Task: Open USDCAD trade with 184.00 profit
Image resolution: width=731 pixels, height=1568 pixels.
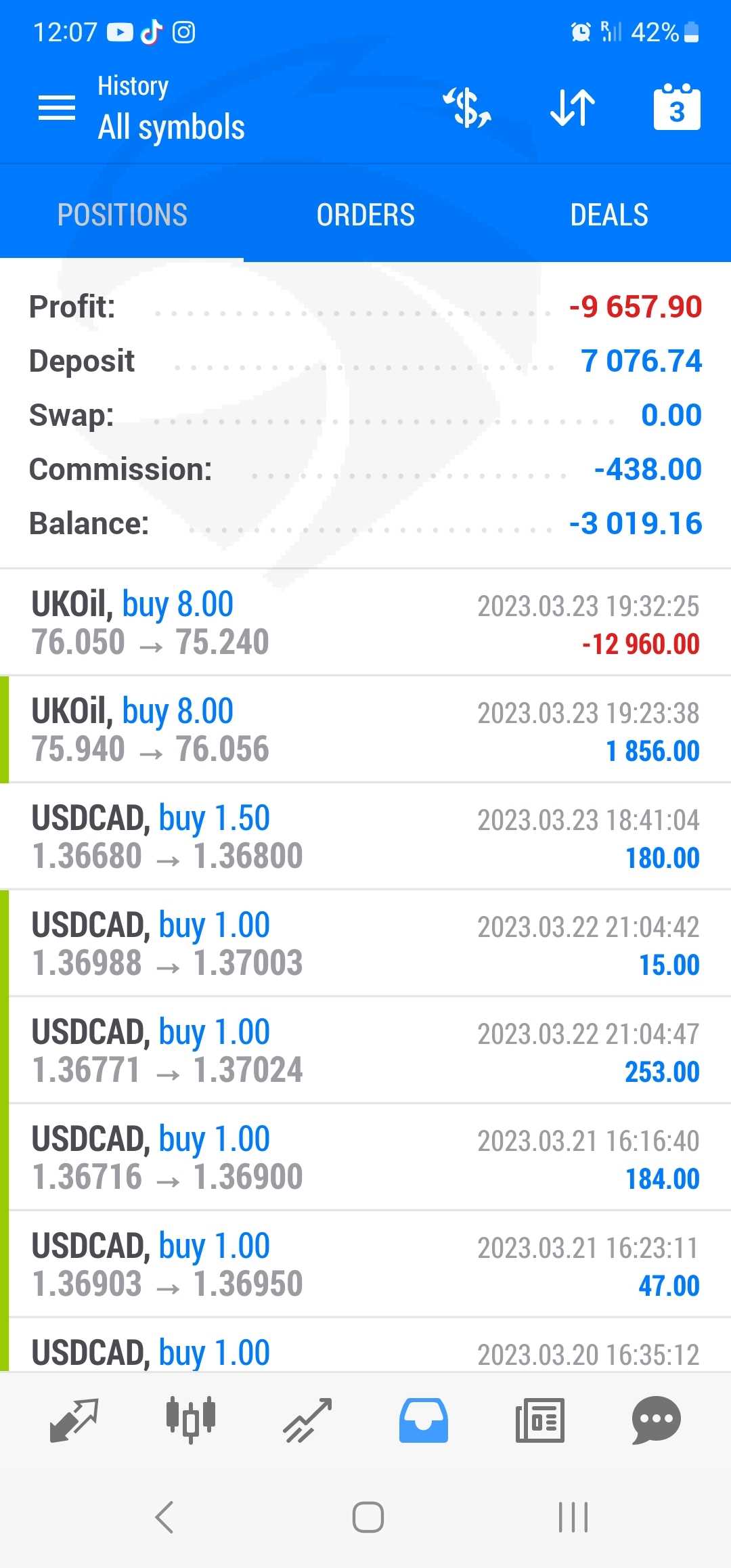Action: [365, 1157]
